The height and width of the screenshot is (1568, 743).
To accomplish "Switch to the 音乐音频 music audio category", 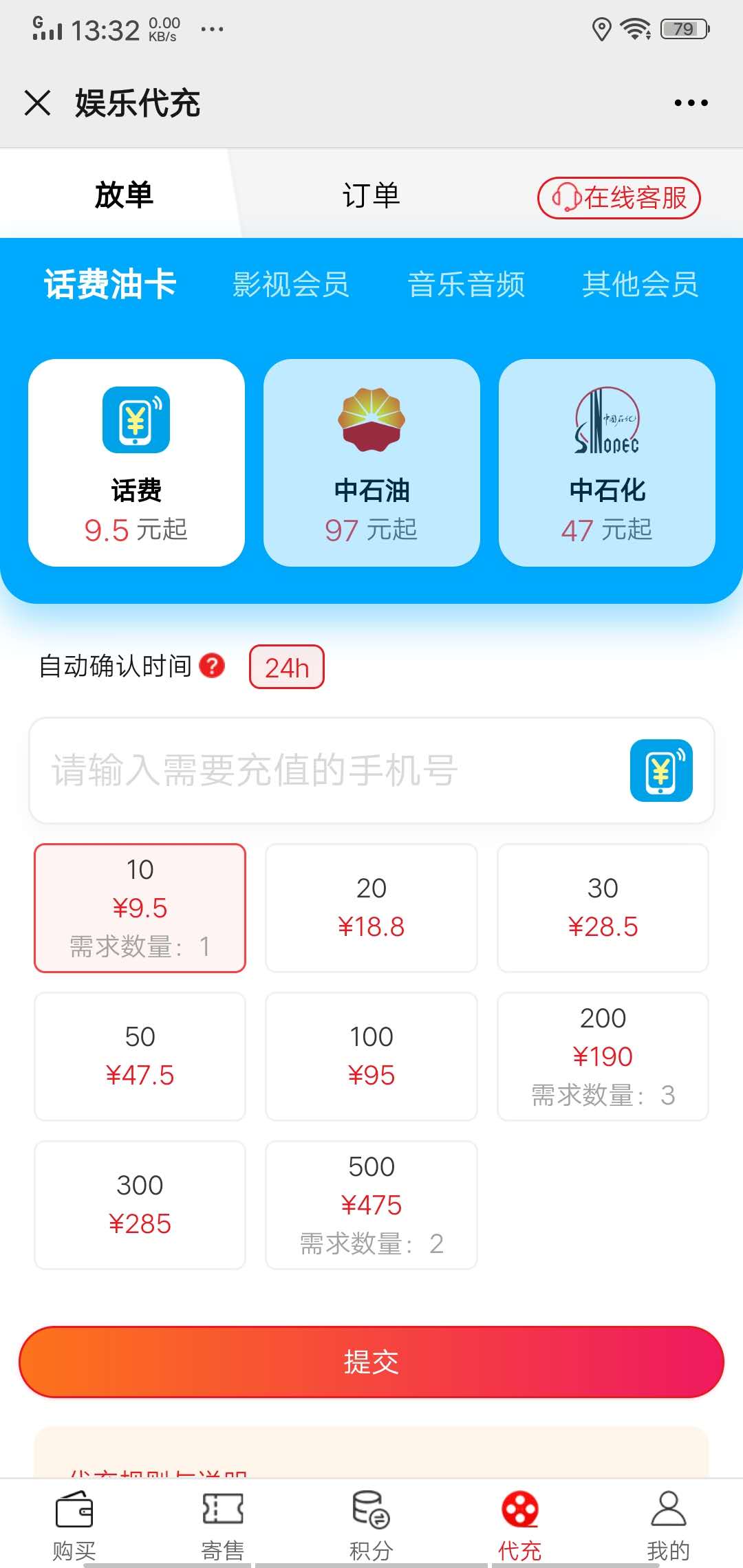I will coord(468,284).
